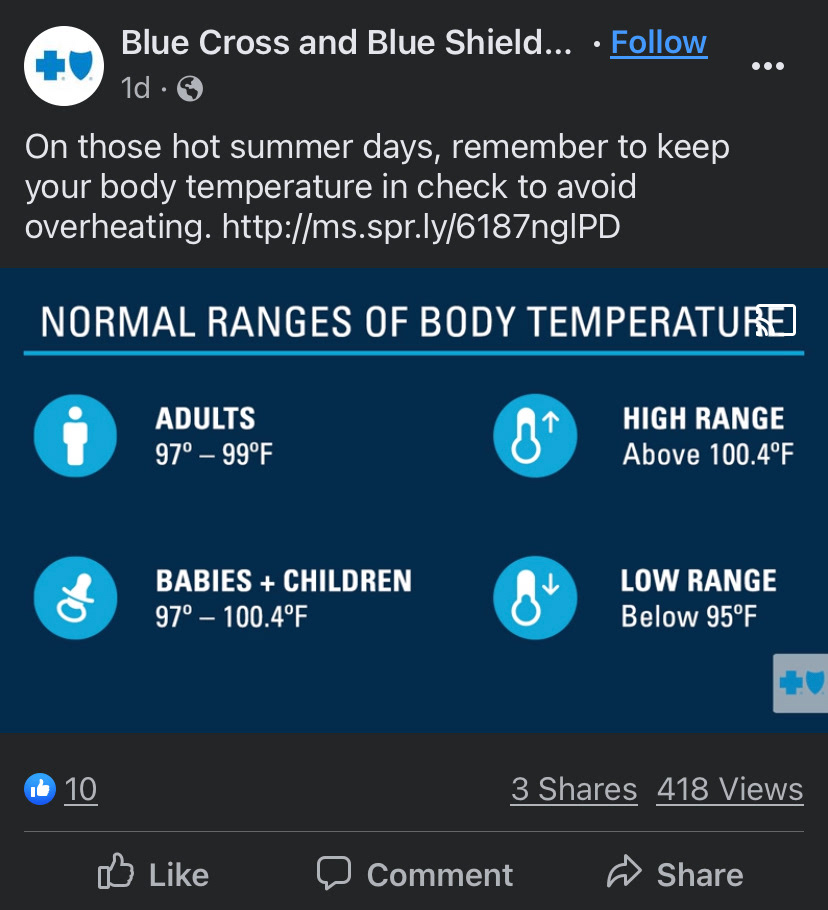Comment on this post
Viewport: 828px width, 910px height.
pyautogui.click(x=414, y=874)
